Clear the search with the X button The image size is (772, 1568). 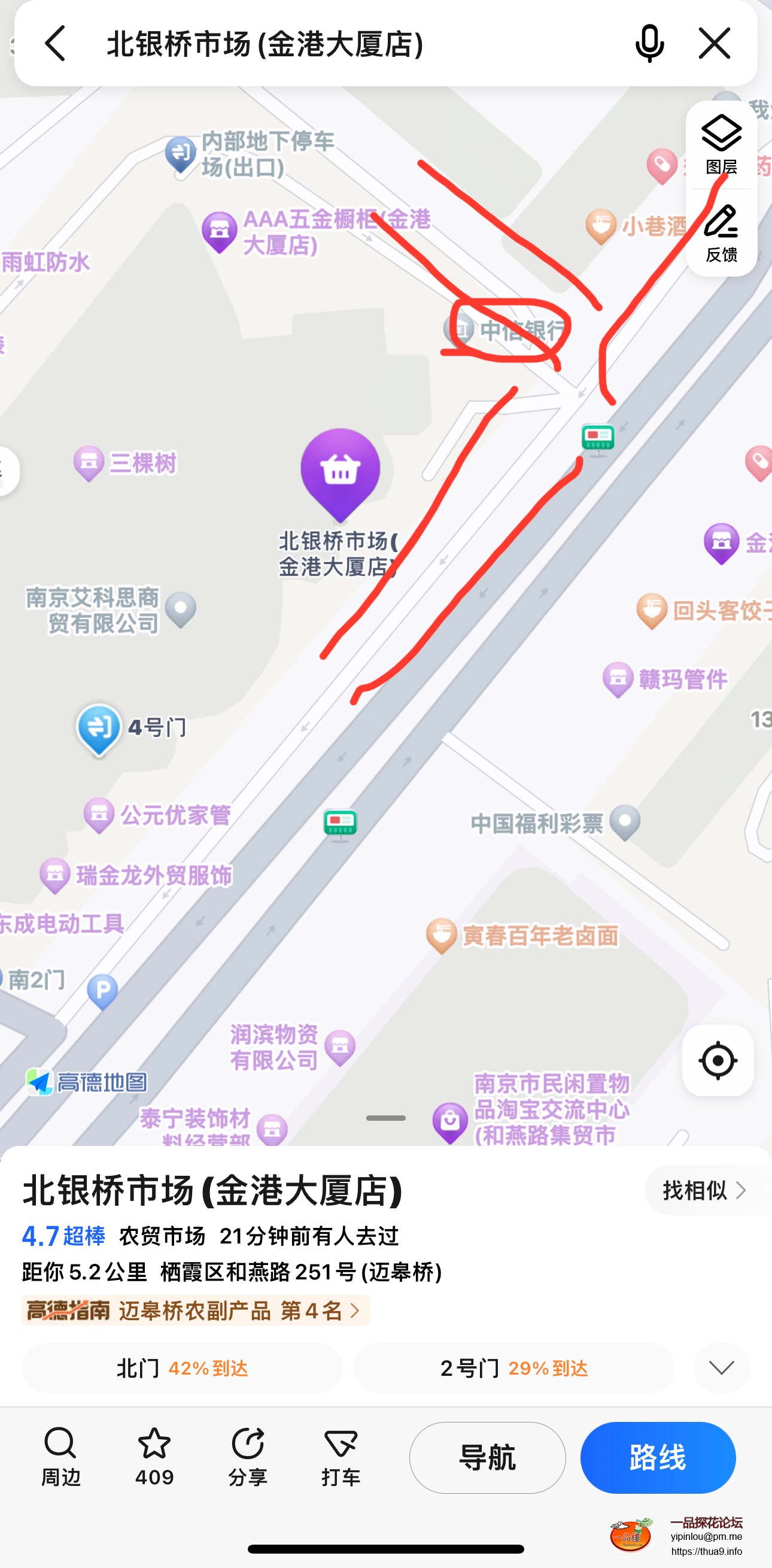coord(714,44)
